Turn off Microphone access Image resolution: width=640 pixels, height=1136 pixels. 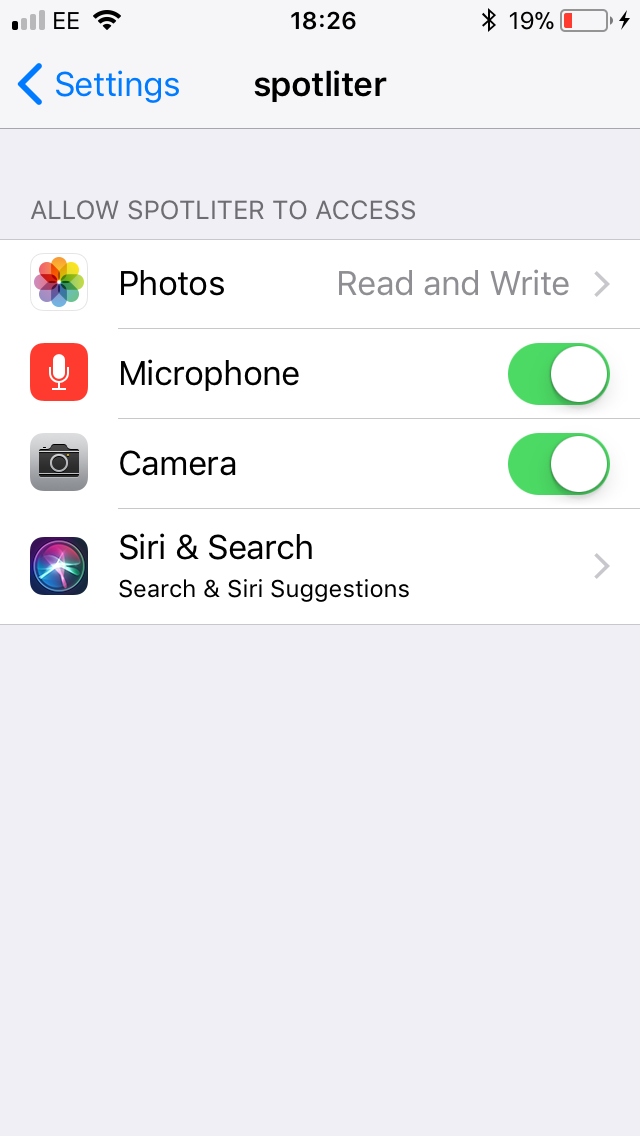pos(558,374)
